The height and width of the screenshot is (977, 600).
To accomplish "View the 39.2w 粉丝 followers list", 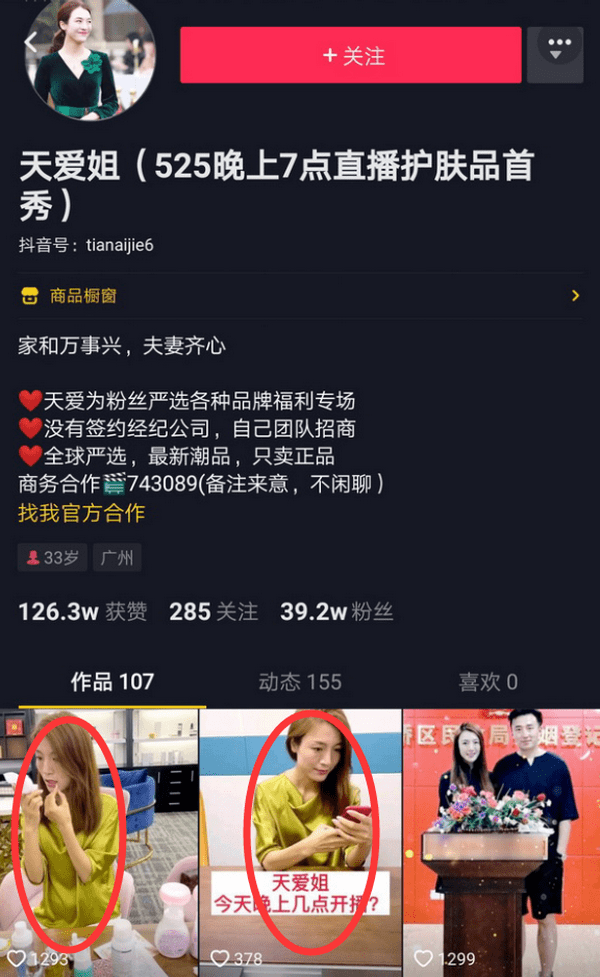I will click(336, 611).
